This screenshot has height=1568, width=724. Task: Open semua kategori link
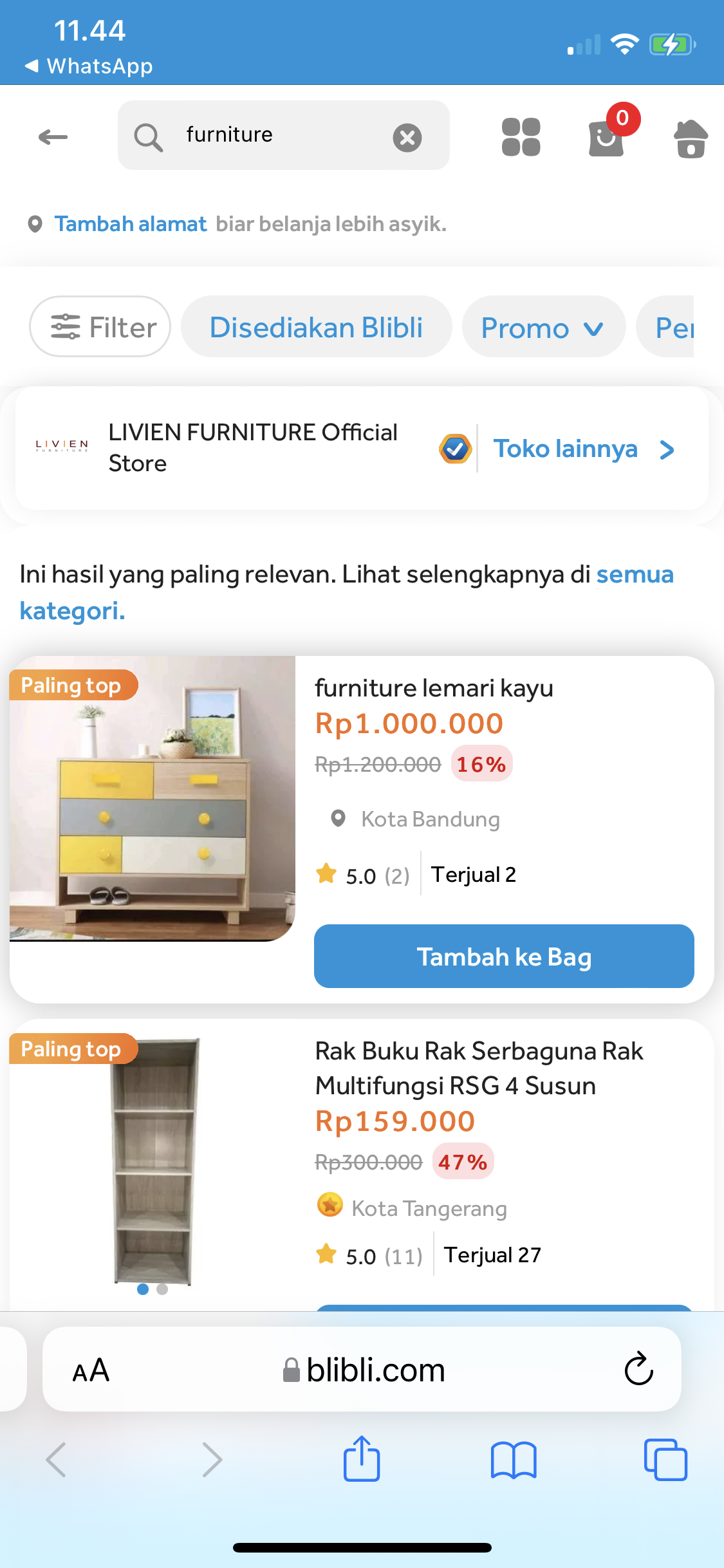point(634,575)
